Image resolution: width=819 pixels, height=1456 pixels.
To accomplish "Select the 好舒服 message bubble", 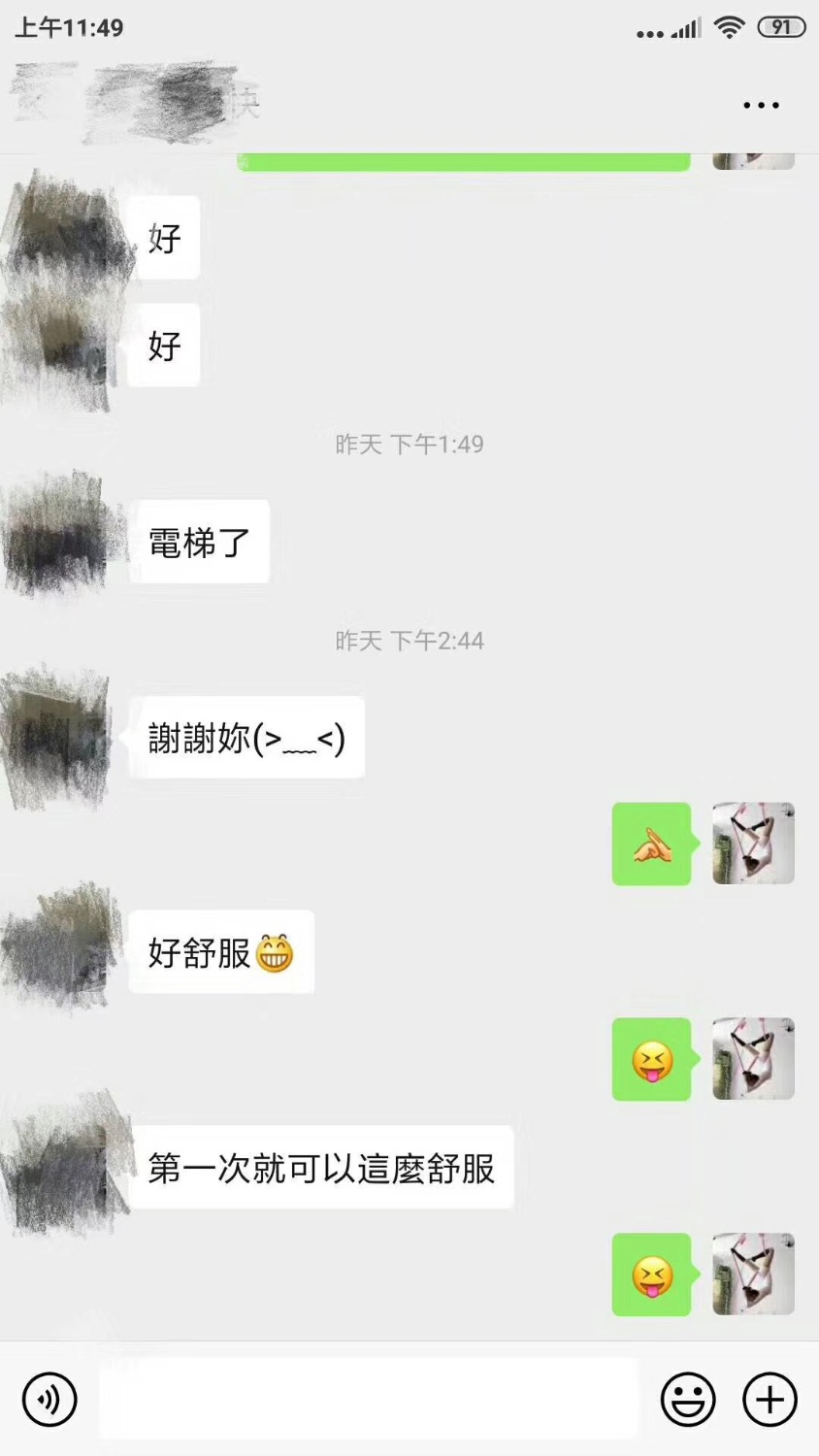I will click(x=220, y=952).
